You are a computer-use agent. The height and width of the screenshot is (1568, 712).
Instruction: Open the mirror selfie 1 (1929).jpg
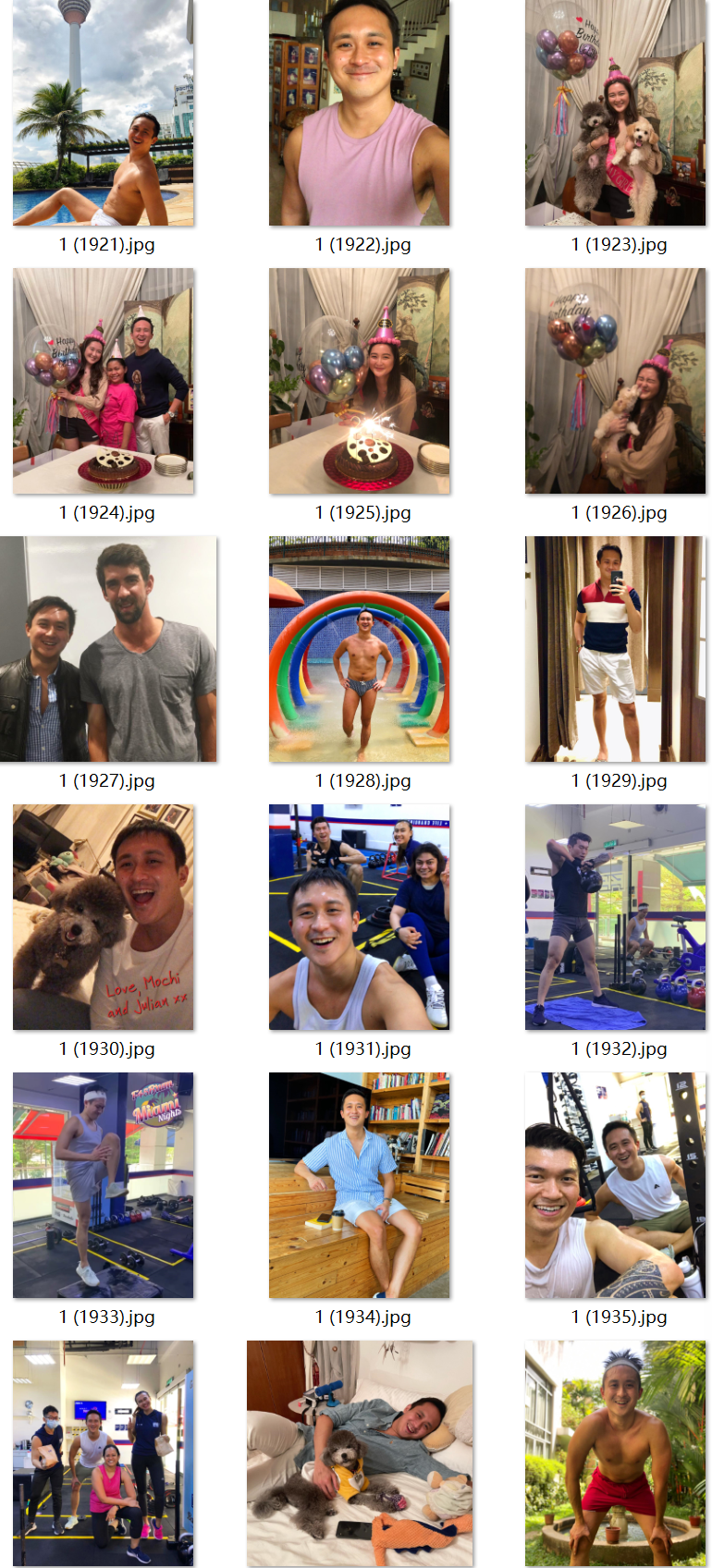coord(616,649)
